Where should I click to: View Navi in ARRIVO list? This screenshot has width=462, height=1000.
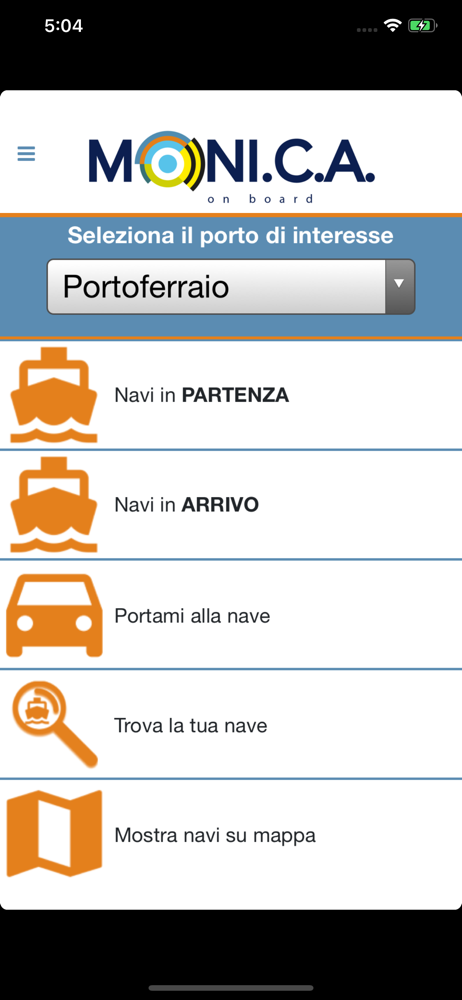tap(231, 505)
